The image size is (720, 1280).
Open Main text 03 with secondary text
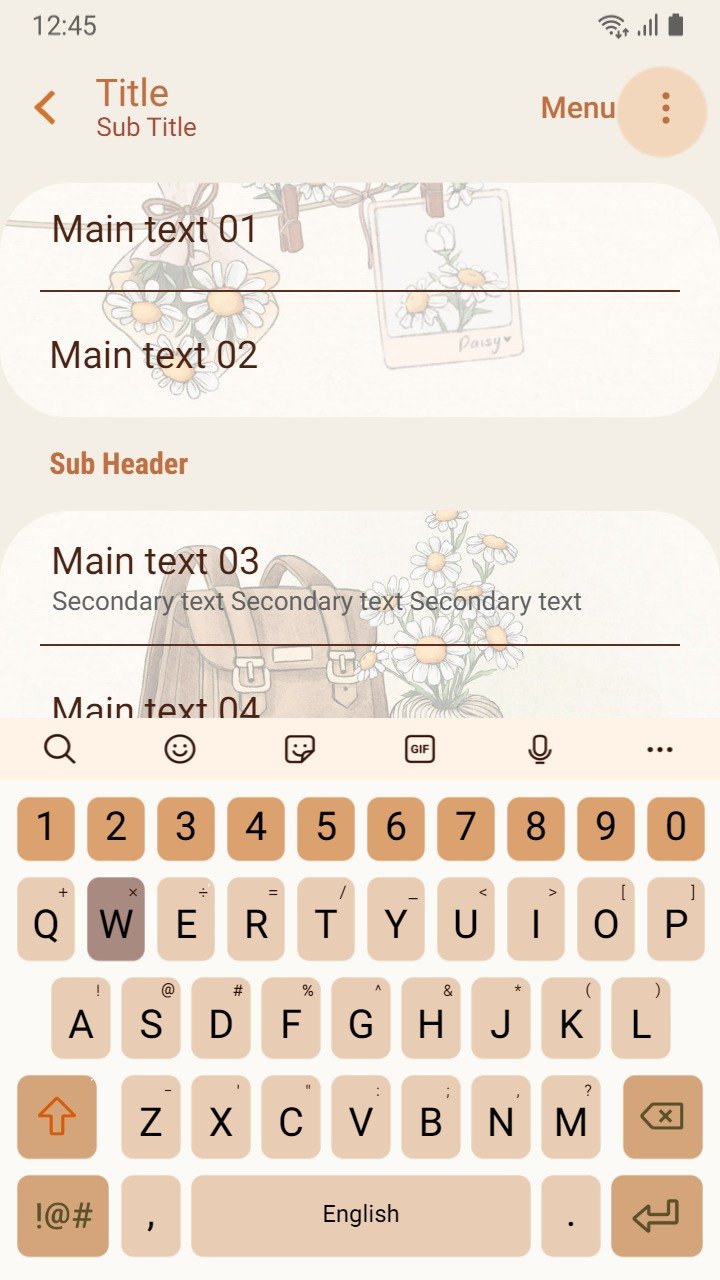tap(360, 579)
